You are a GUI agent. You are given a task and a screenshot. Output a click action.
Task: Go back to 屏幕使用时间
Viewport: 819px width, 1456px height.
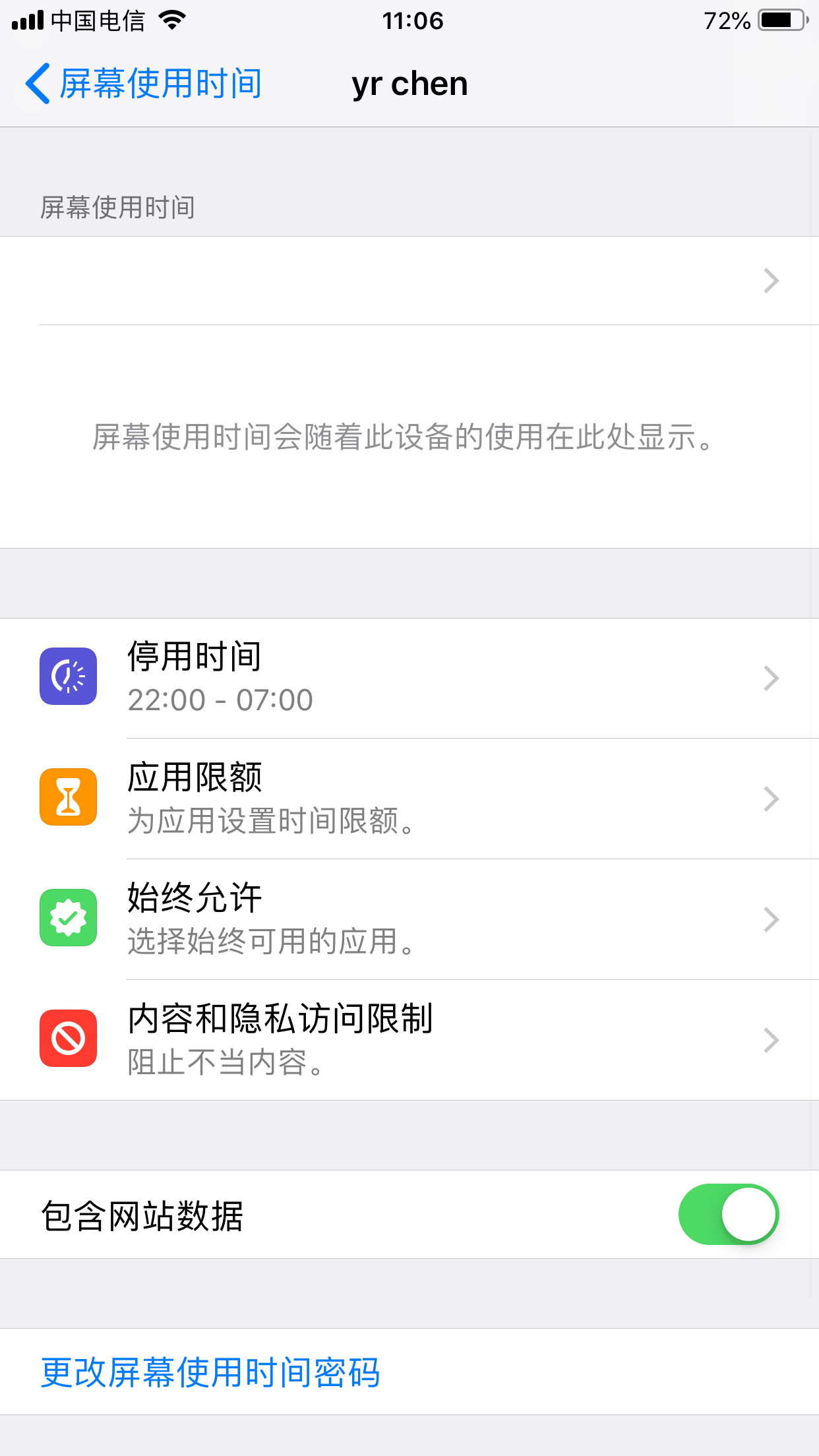(x=144, y=84)
